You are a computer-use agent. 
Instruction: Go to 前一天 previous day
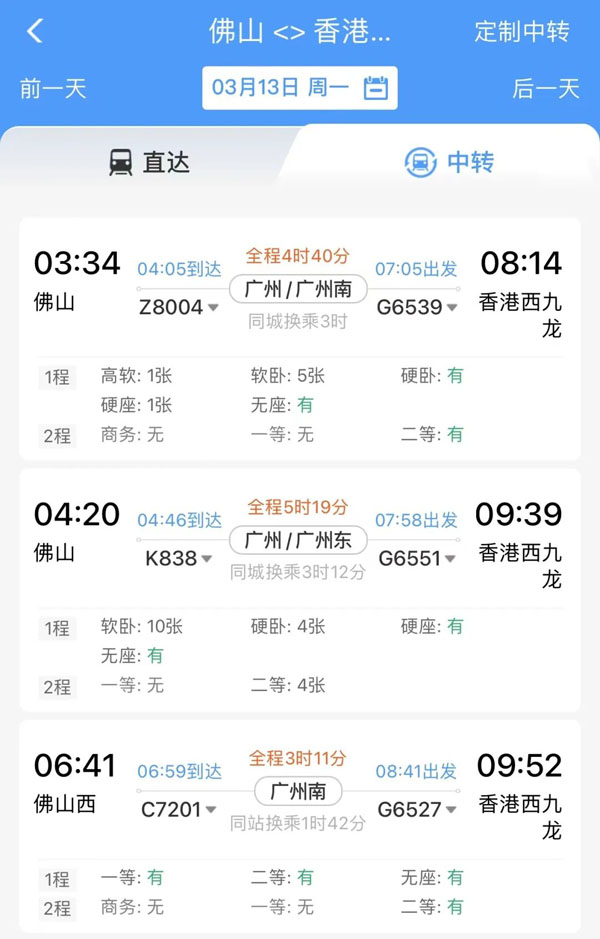tap(53, 88)
